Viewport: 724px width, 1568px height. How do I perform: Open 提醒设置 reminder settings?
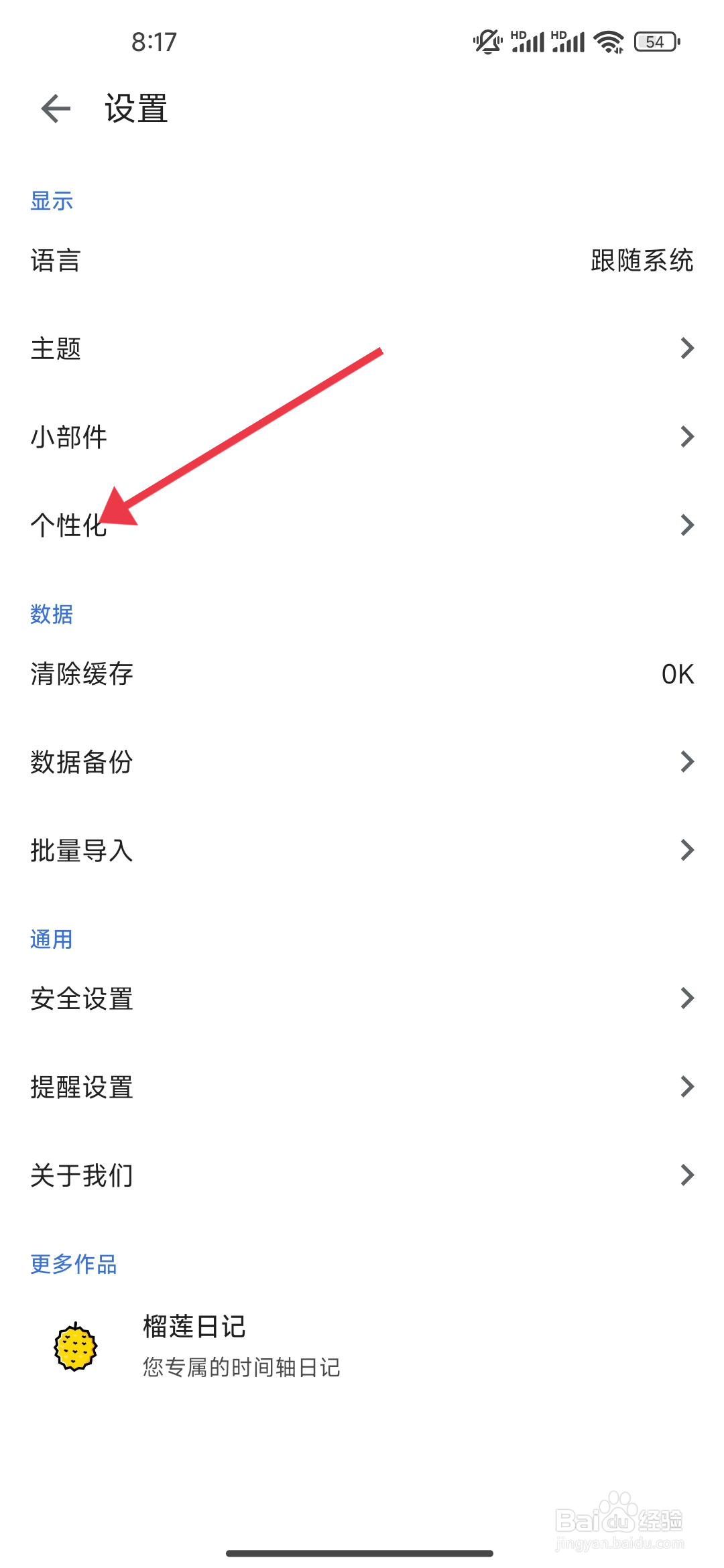[362, 1086]
